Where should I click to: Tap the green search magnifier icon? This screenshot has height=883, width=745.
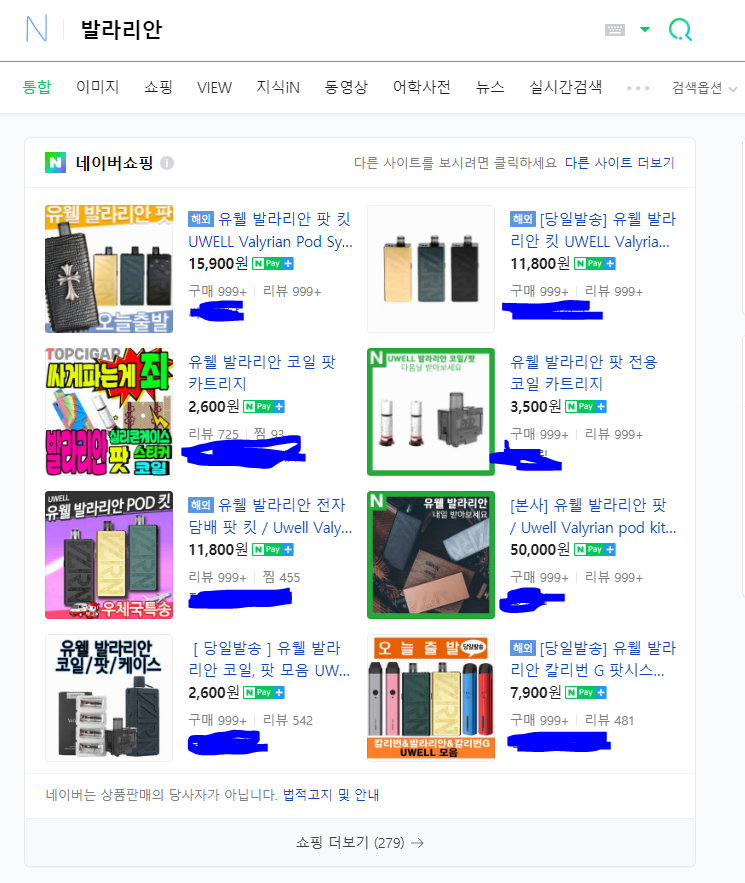pos(680,30)
